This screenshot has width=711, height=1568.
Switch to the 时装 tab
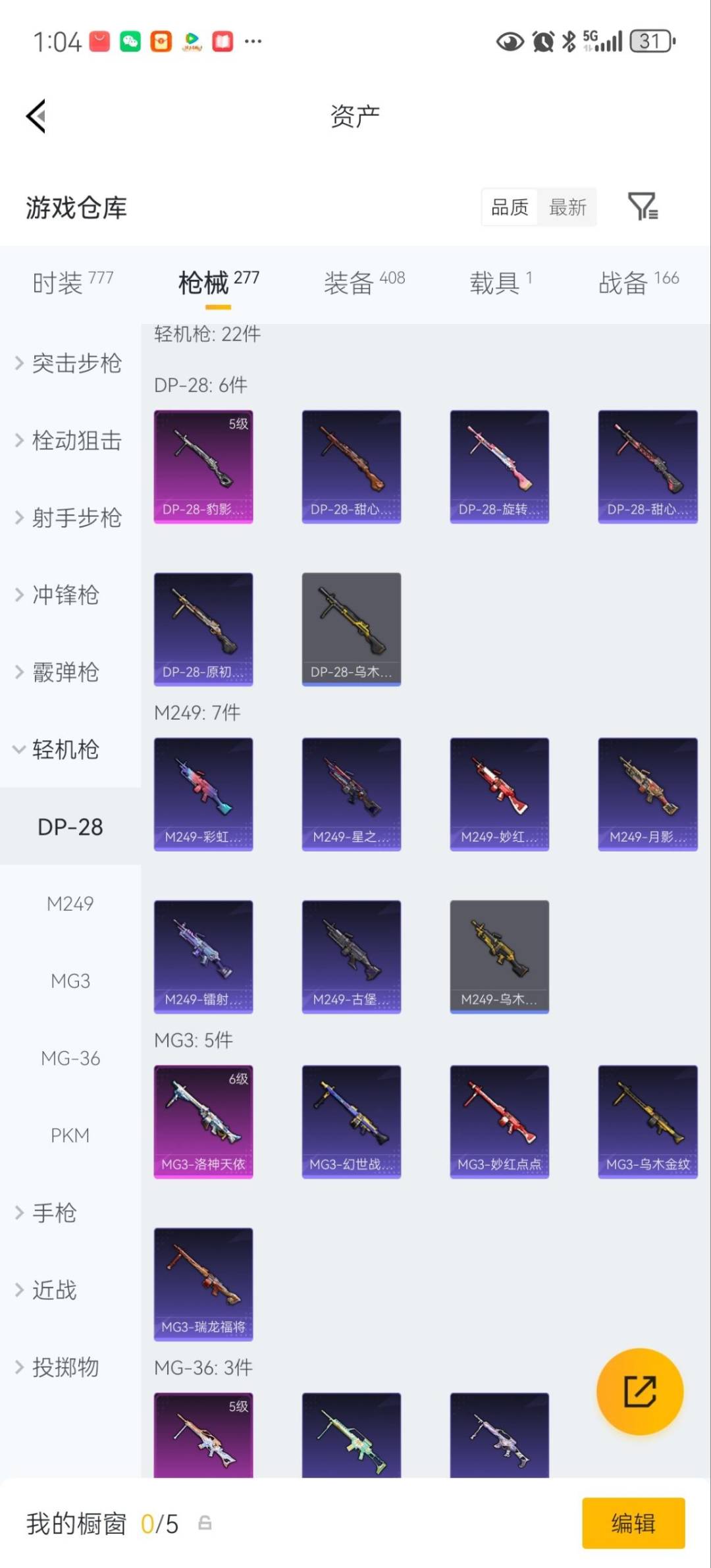[x=72, y=283]
